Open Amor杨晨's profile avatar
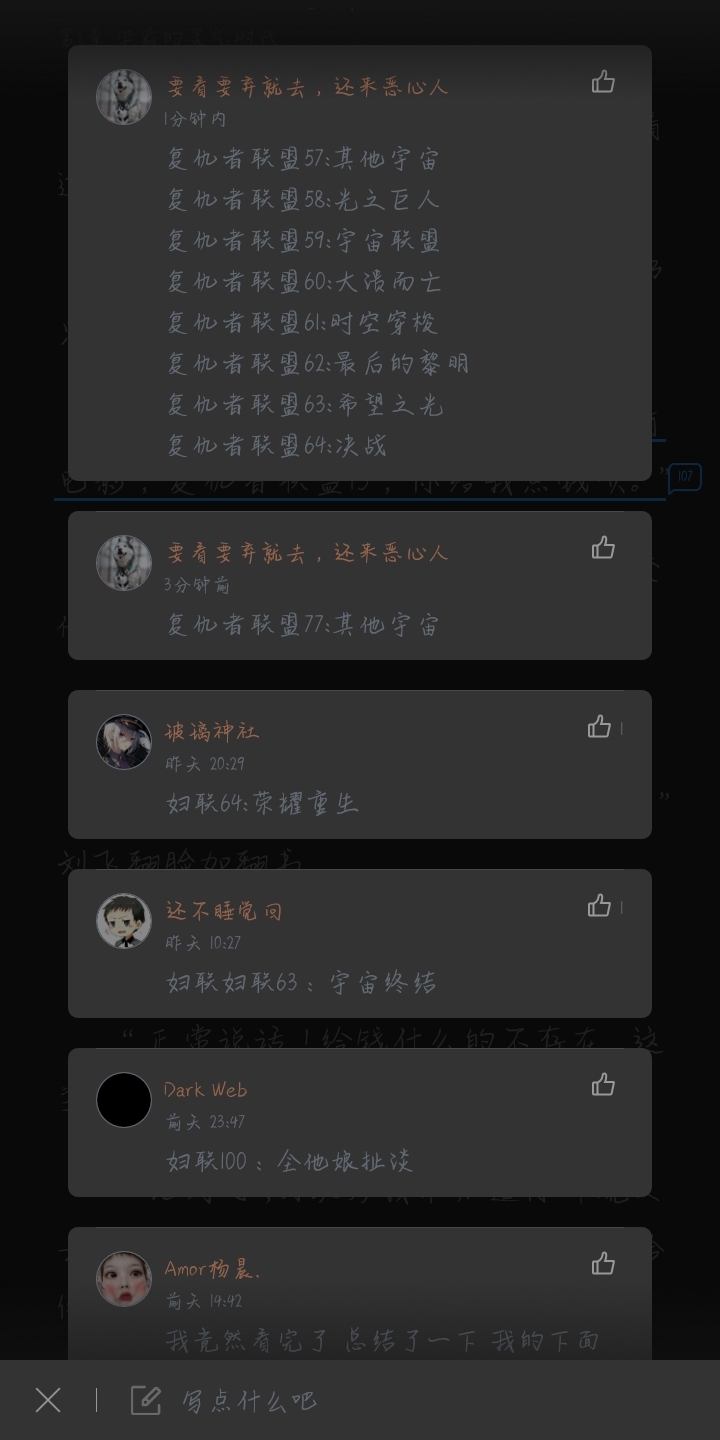 click(x=124, y=1279)
